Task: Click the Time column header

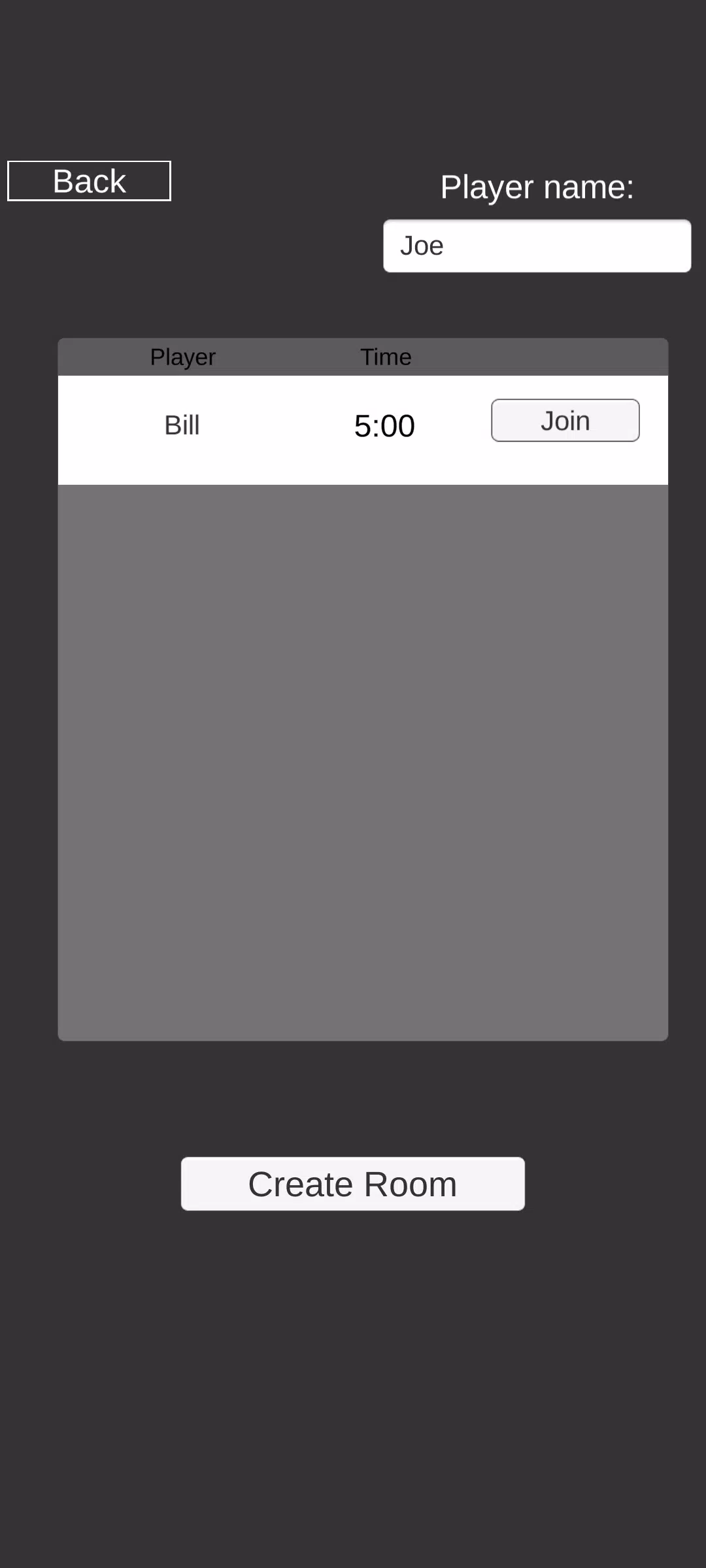Action: (x=385, y=357)
